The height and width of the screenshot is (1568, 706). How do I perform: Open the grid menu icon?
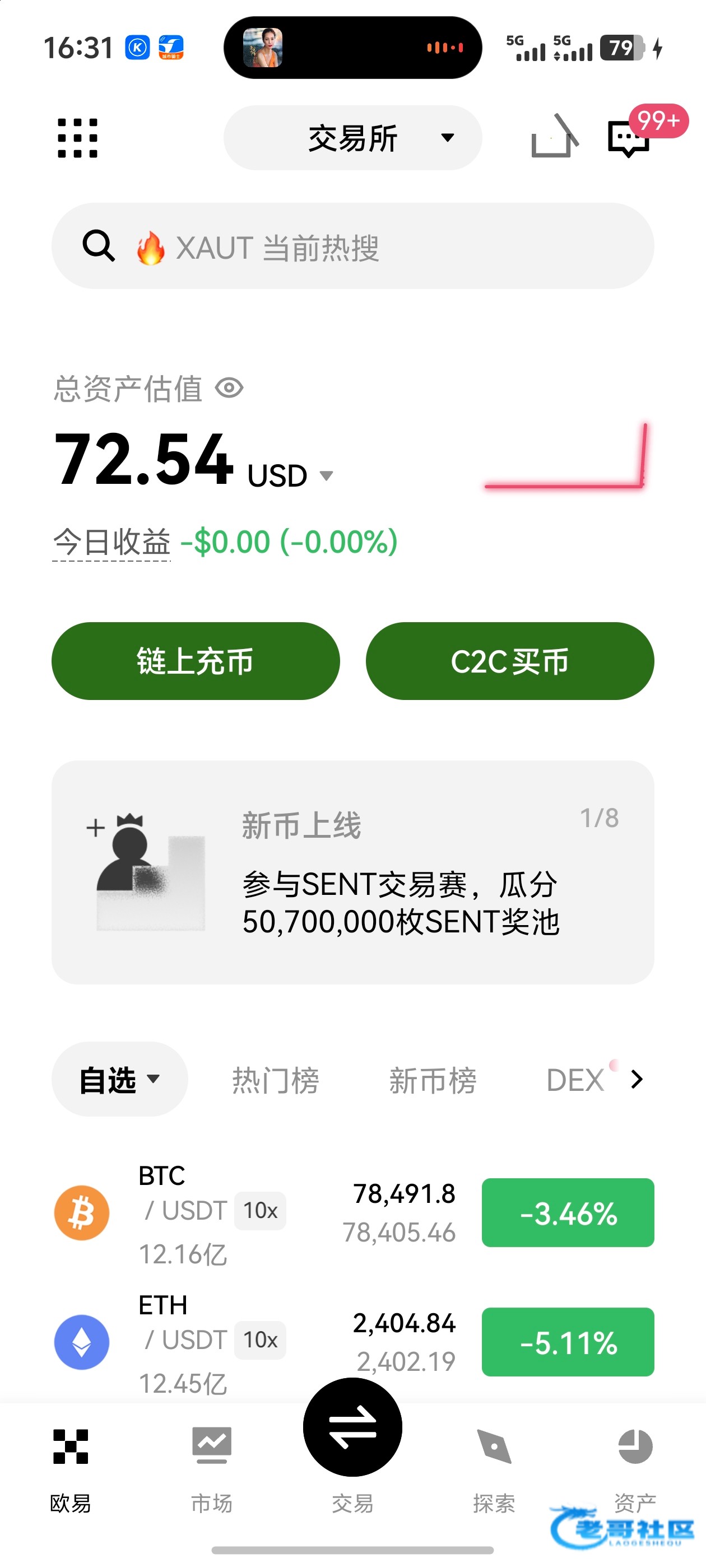coord(77,138)
